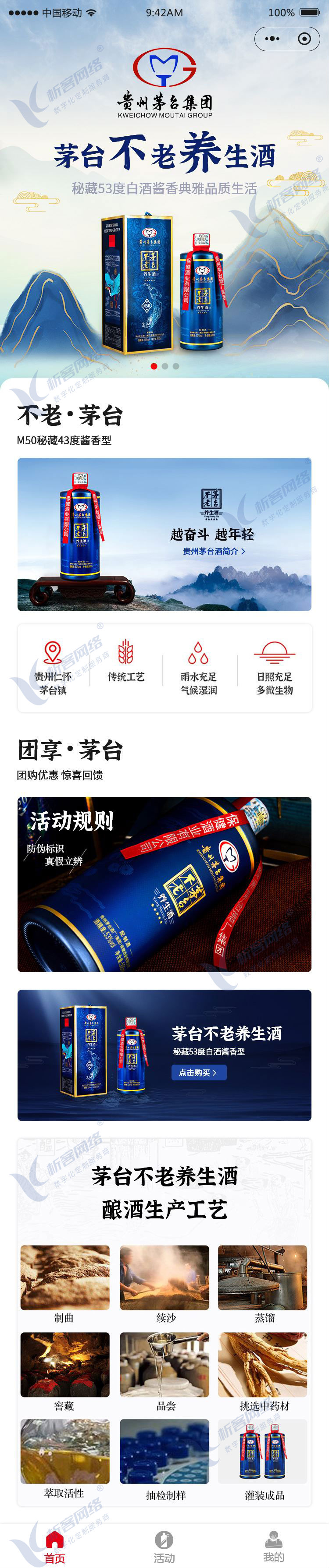Select the carousel page indicator dots
This screenshot has height=1568, width=329.
pos(164,366)
